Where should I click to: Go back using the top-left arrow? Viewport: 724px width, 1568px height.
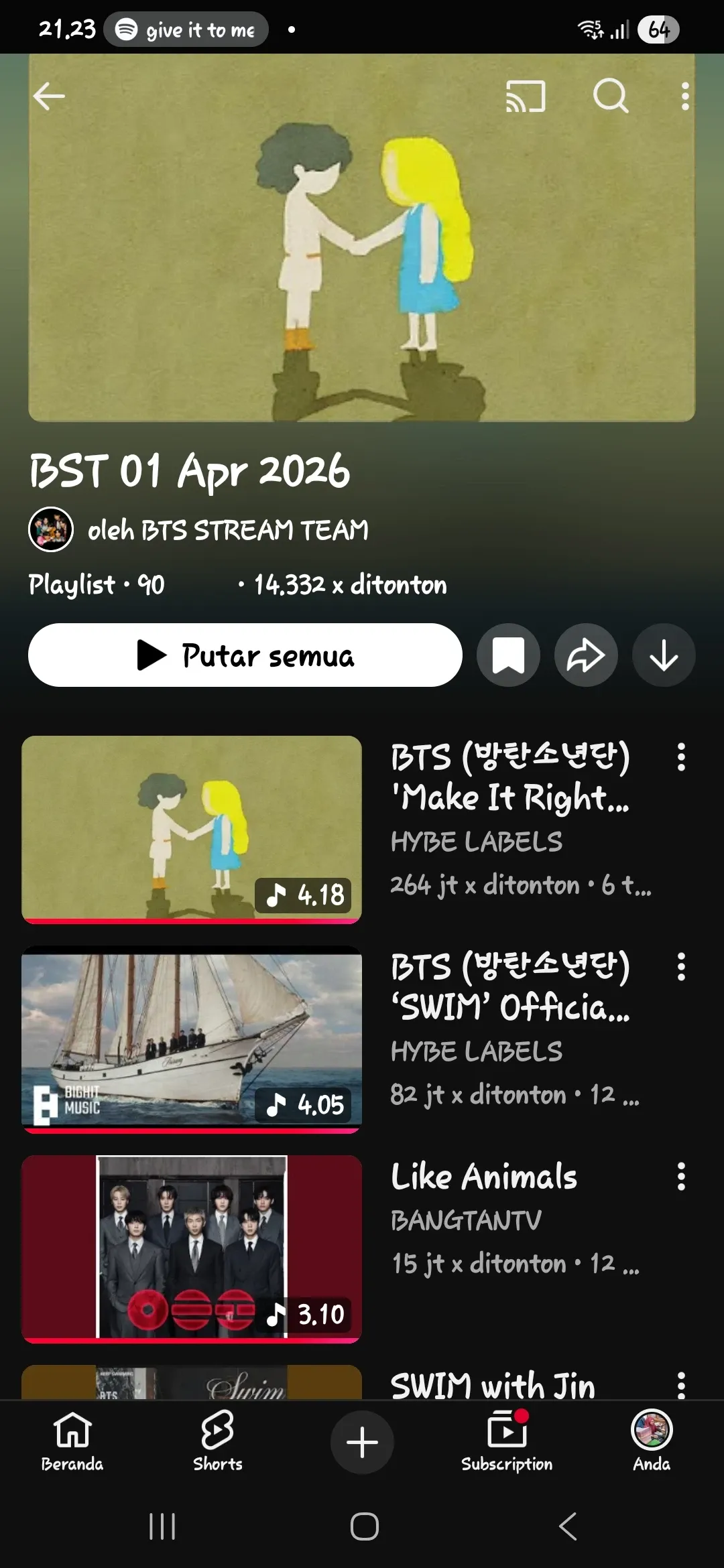tap(49, 96)
